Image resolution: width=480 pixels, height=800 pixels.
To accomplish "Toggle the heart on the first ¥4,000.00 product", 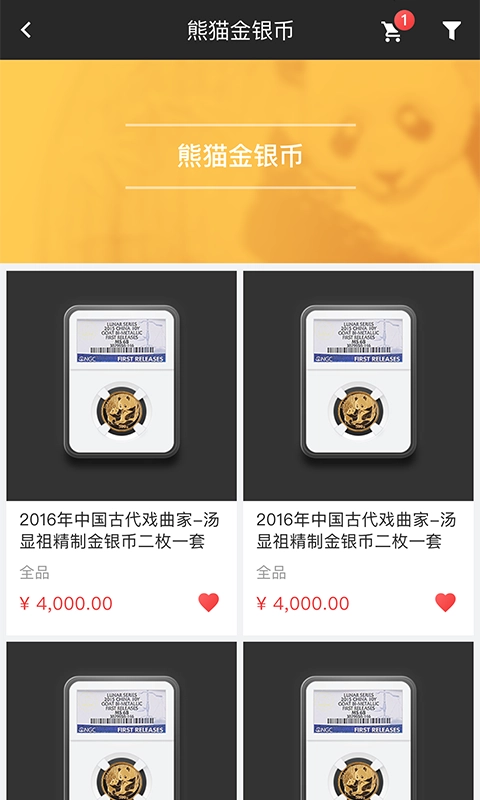I will click(209, 603).
